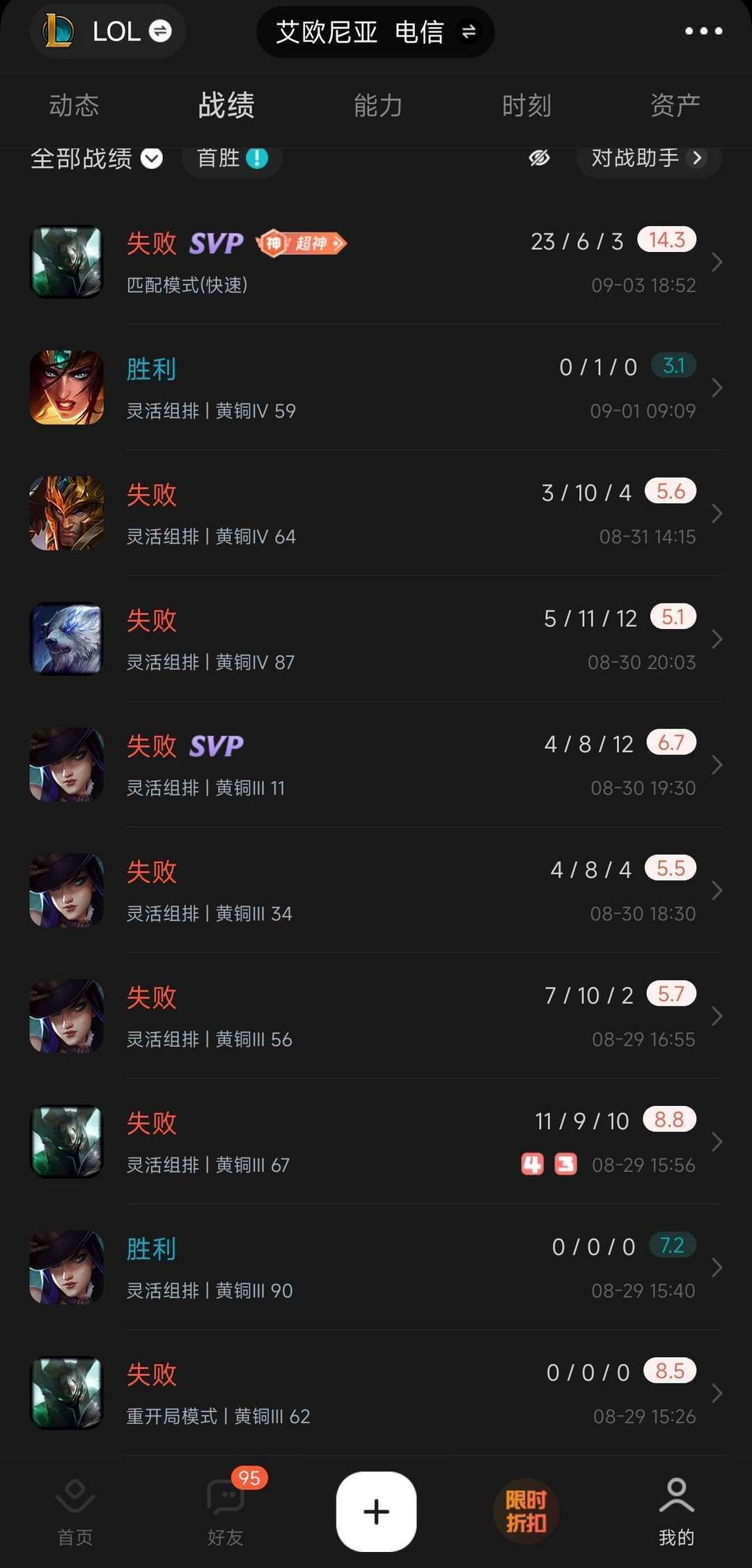Viewport: 752px width, 1568px height.
Task: Switch to the 动态 tab
Action: (74, 106)
